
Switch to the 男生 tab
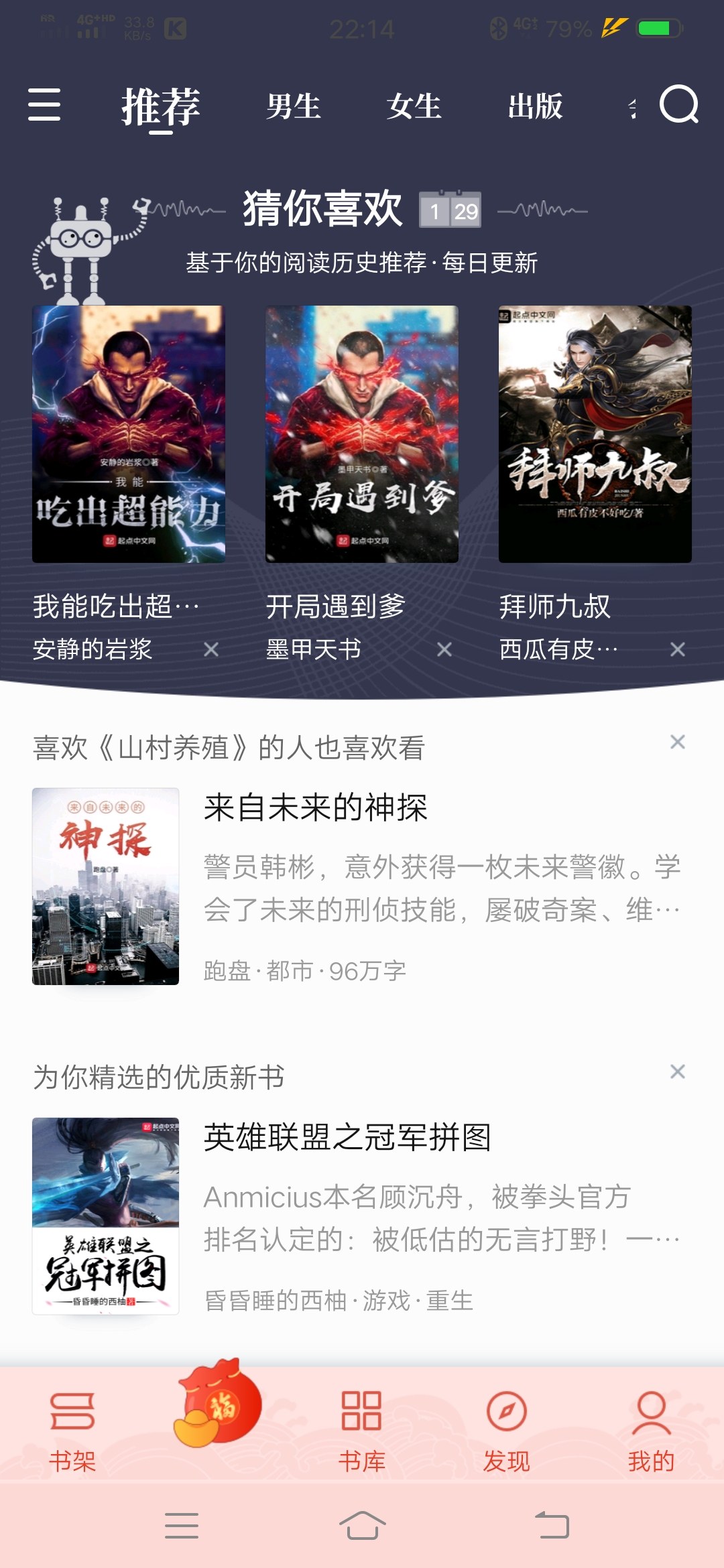(x=294, y=107)
